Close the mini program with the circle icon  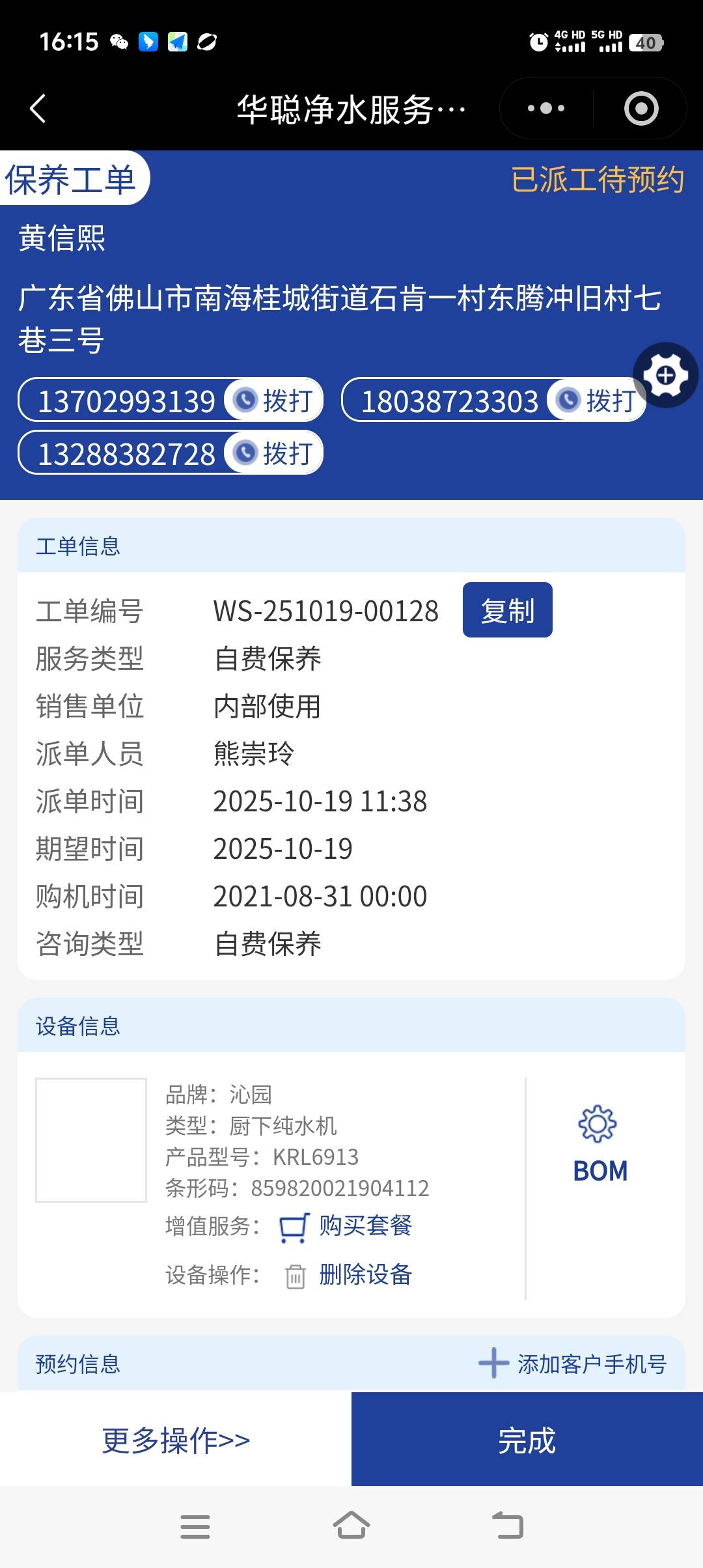point(641,109)
